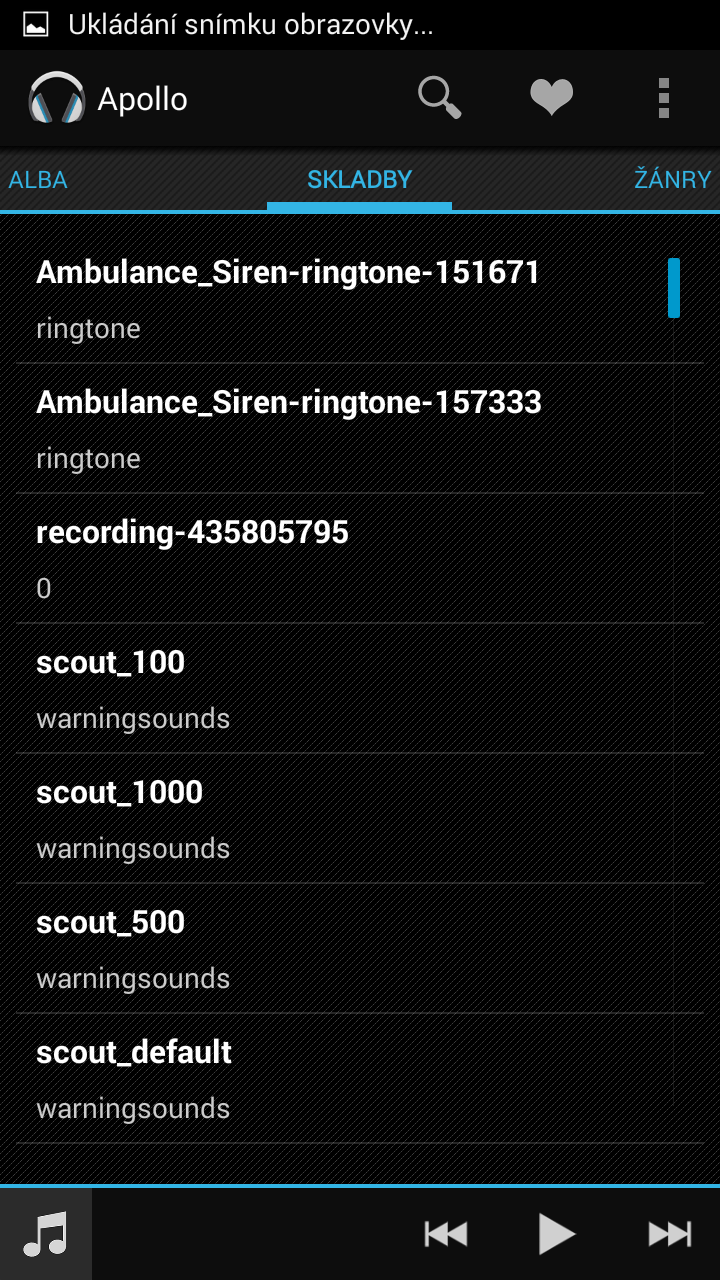
Task: Open the recording-435805795 track
Action: [360, 558]
